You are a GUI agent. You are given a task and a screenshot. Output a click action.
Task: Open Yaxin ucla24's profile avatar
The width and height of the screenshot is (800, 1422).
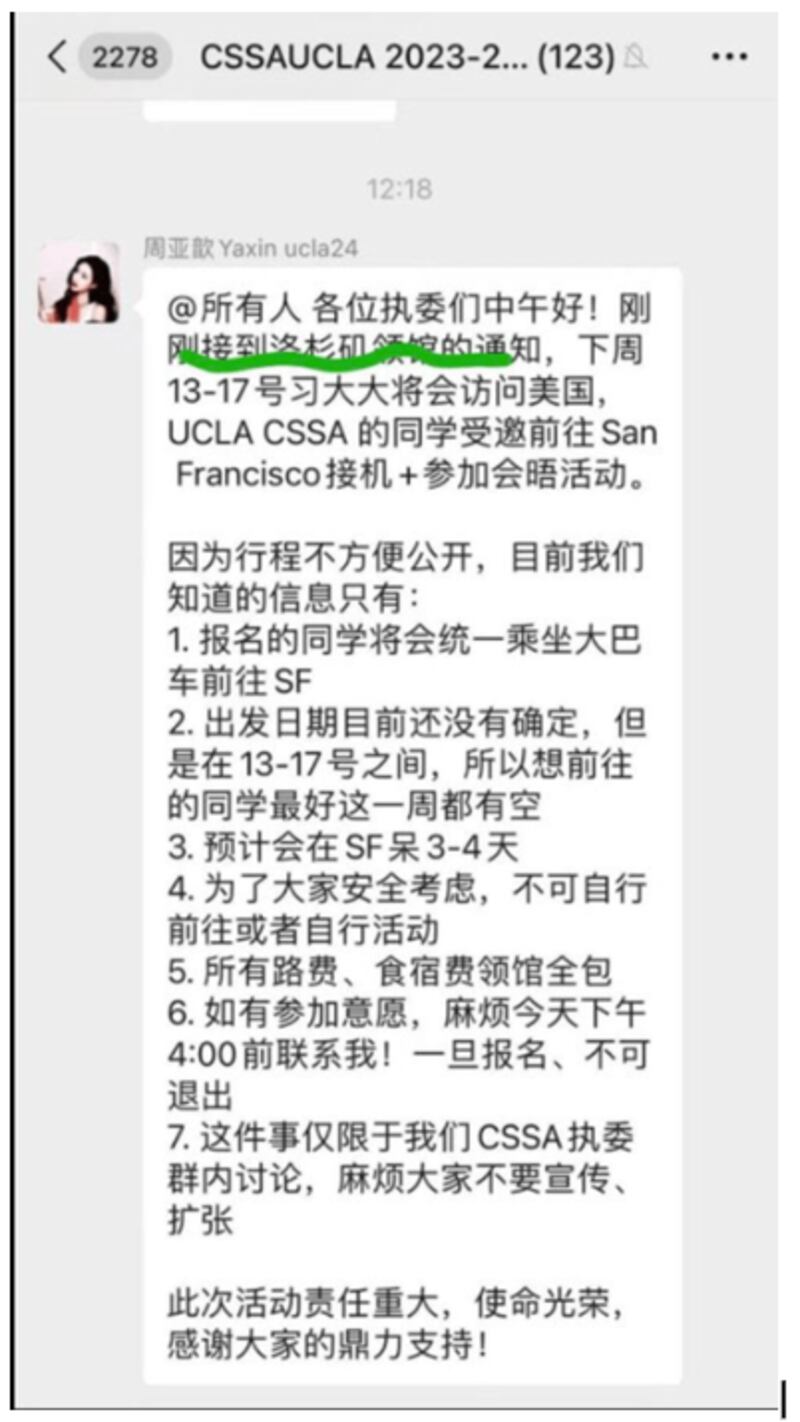(78, 283)
